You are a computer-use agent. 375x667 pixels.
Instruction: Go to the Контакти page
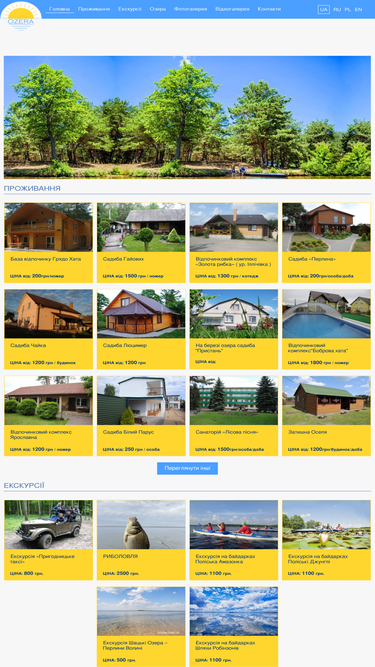click(269, 9)
